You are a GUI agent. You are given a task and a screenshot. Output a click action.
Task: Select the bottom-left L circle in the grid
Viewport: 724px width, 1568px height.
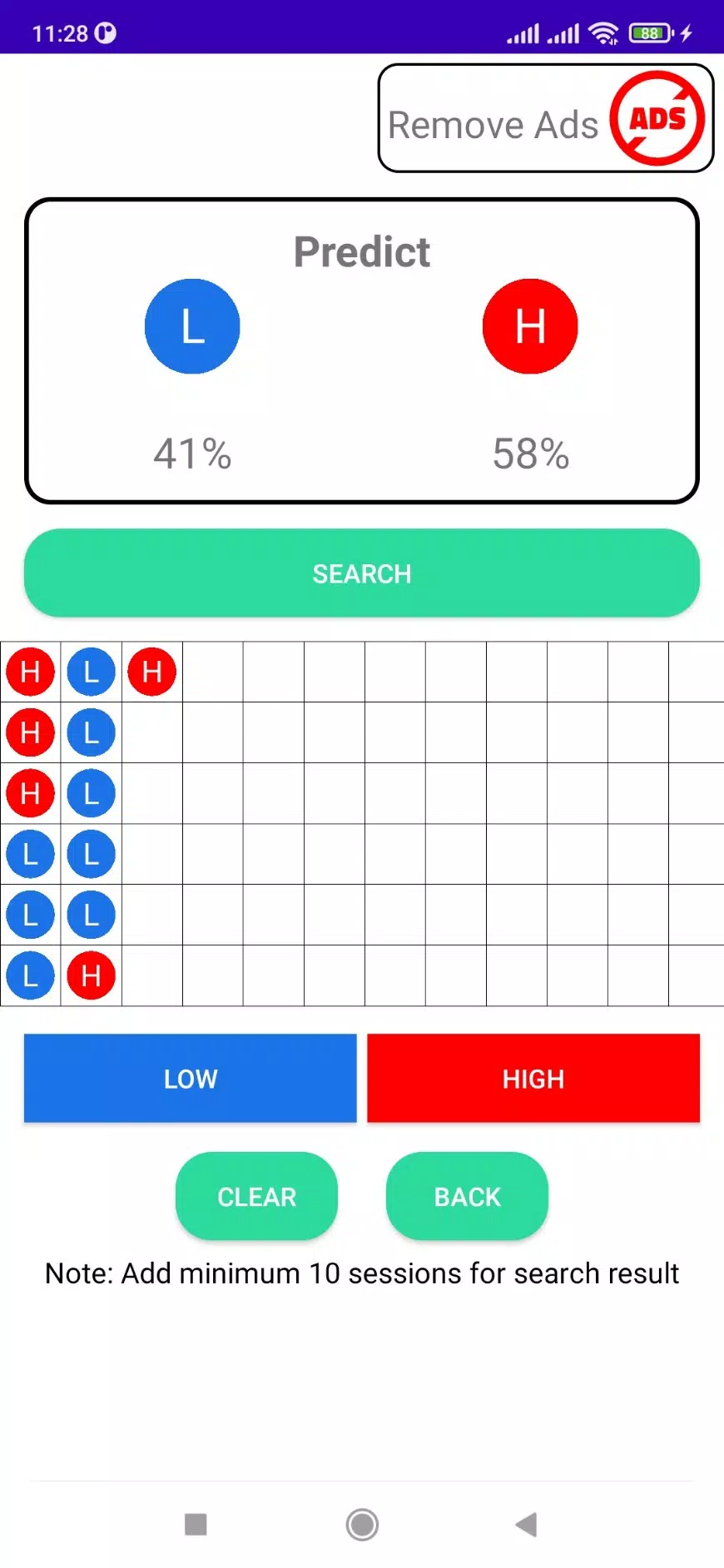click(31, 975)
